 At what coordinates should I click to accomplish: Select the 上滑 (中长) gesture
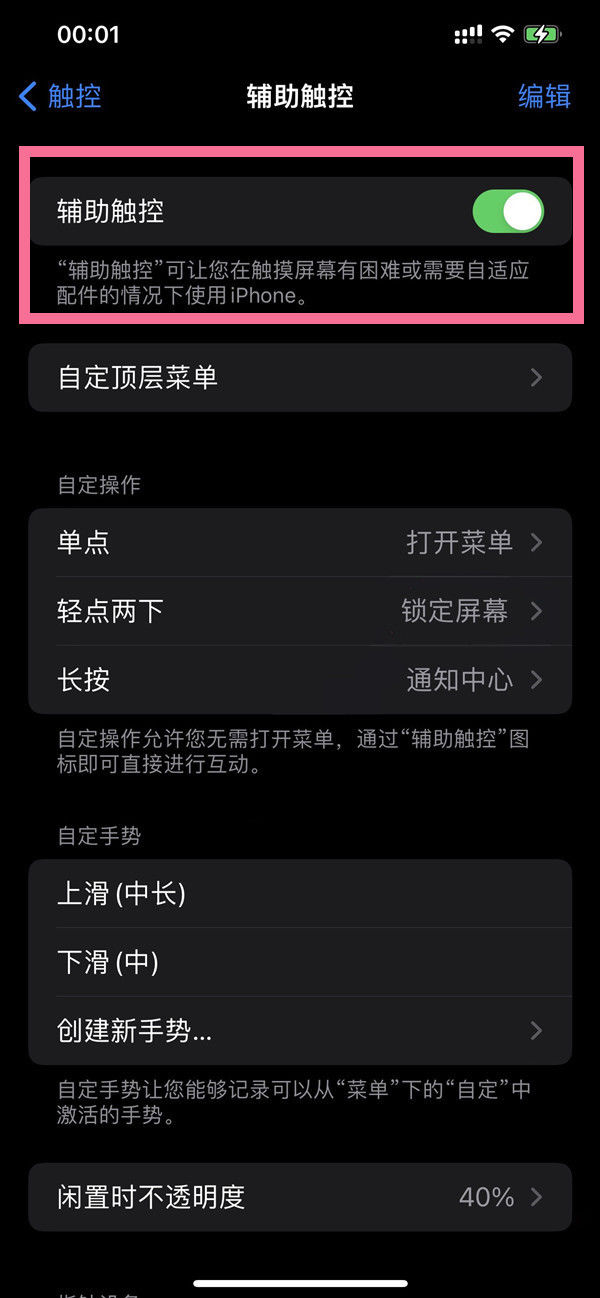click(300, 893)
